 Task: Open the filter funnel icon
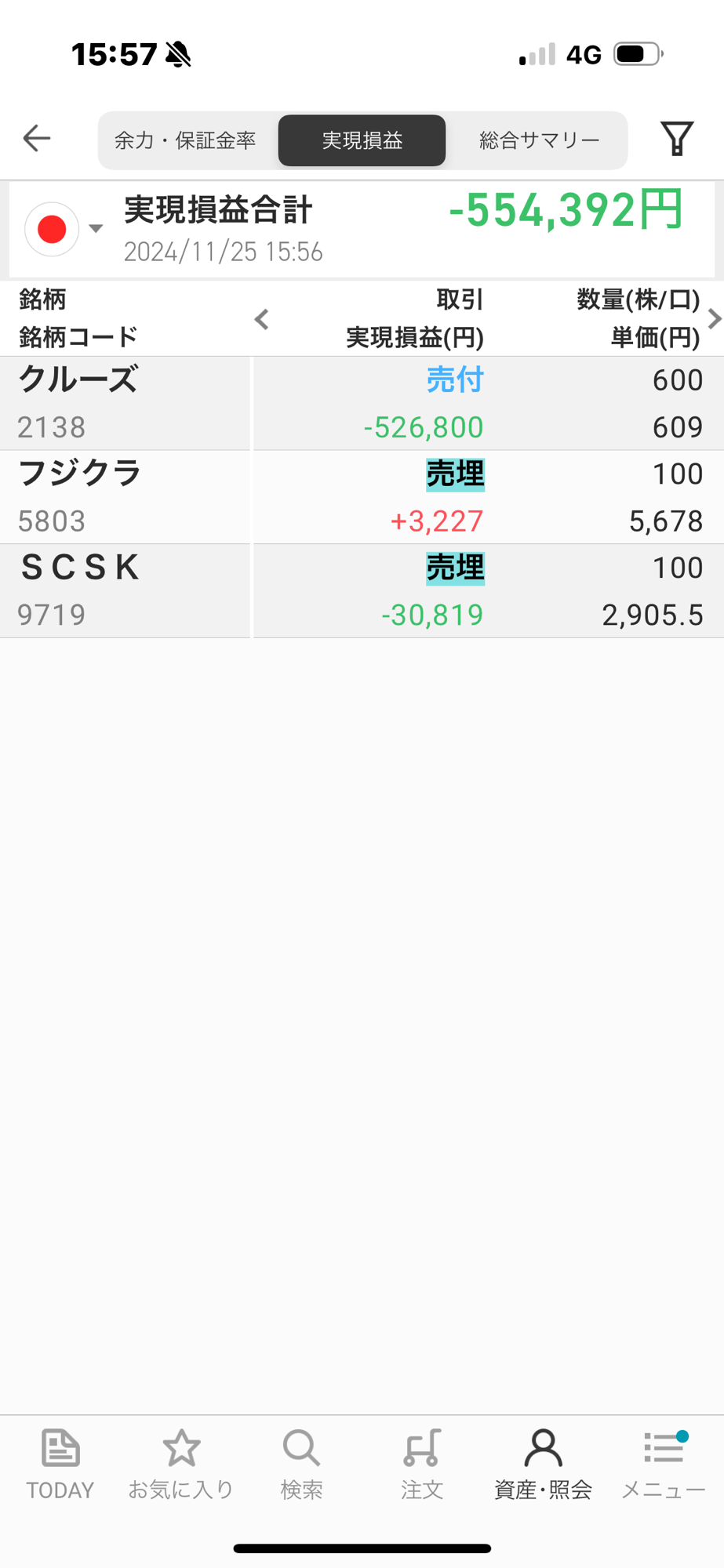[677, 139]
